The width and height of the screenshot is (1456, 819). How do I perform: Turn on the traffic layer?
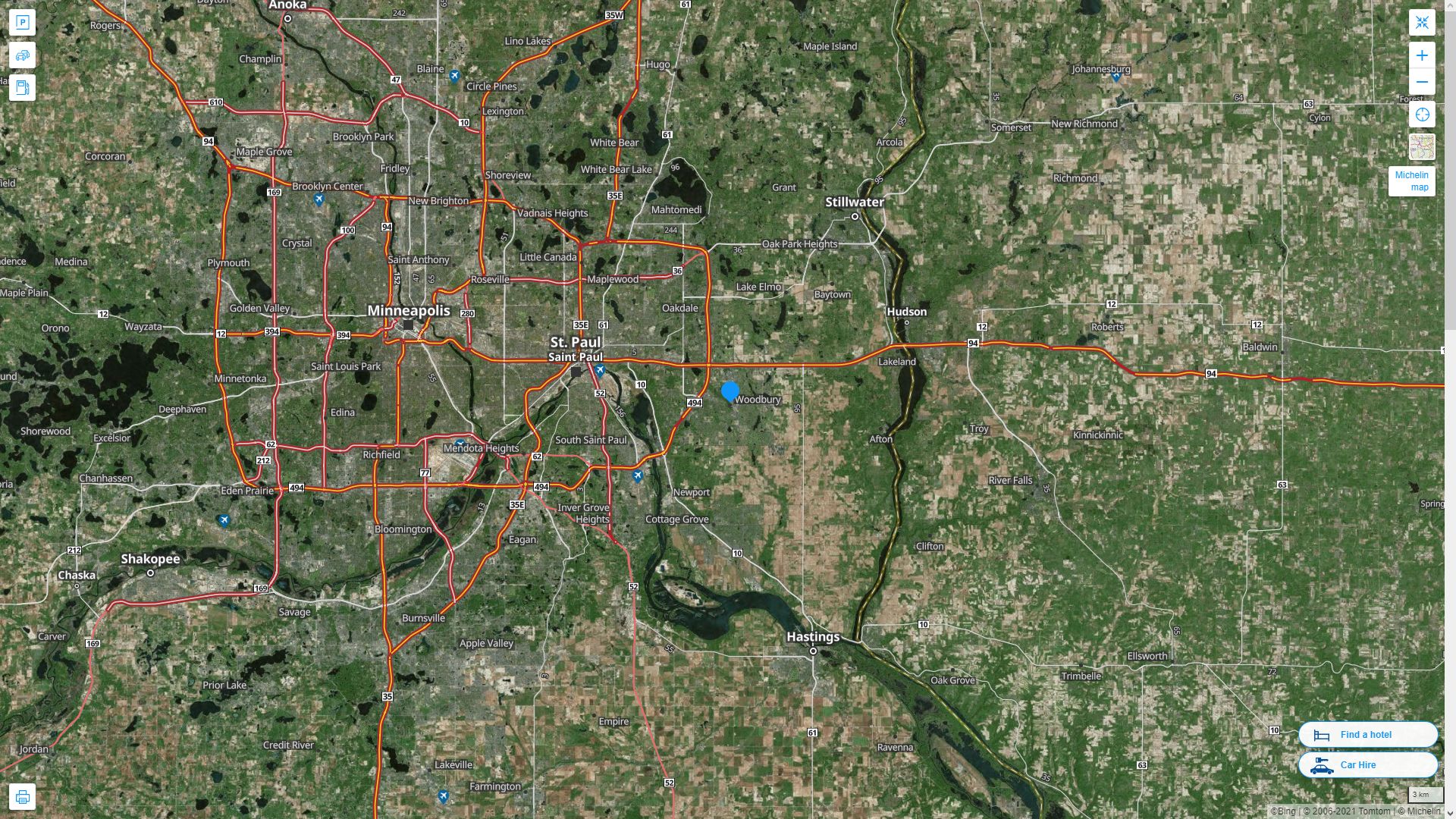pos(22,55)
